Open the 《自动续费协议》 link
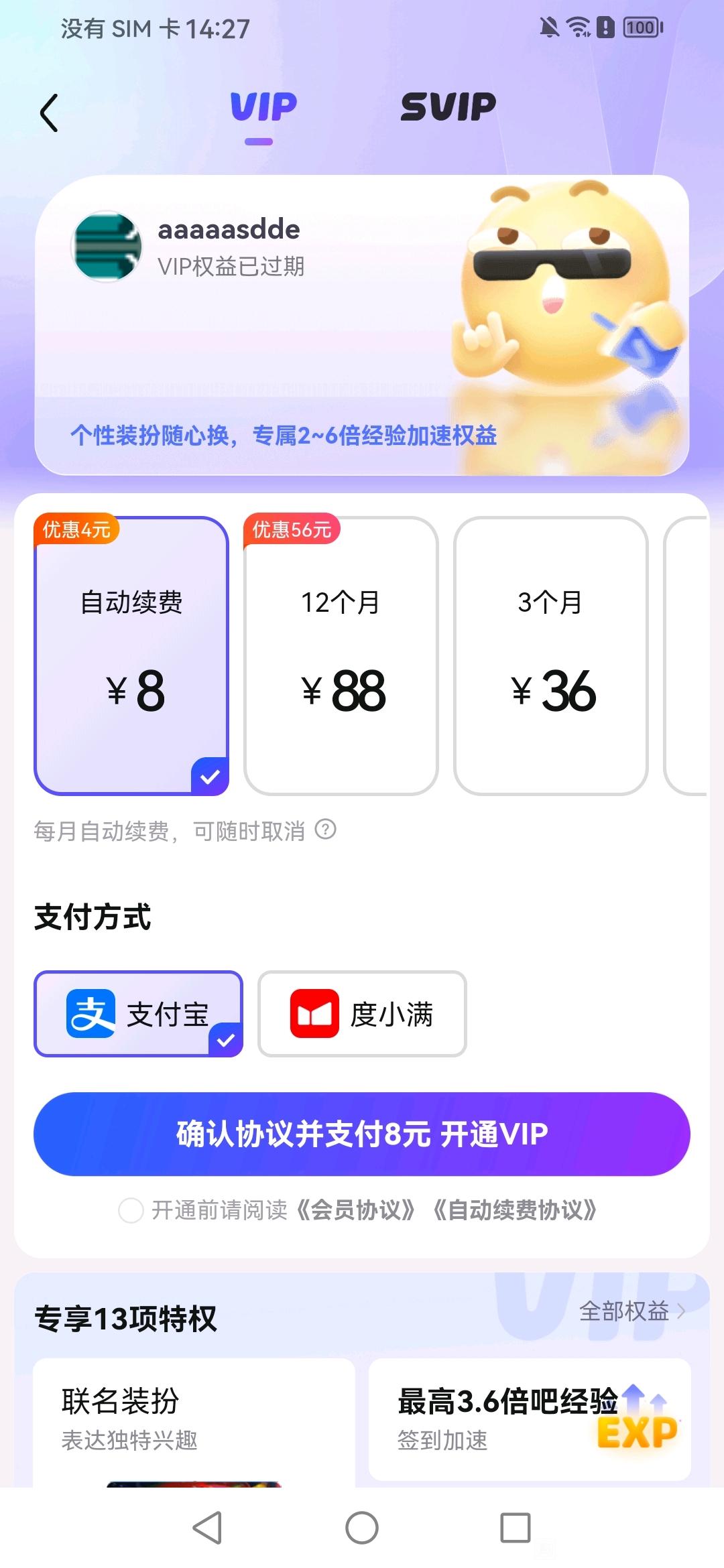724x1568 pixels. coord(515,1210)
